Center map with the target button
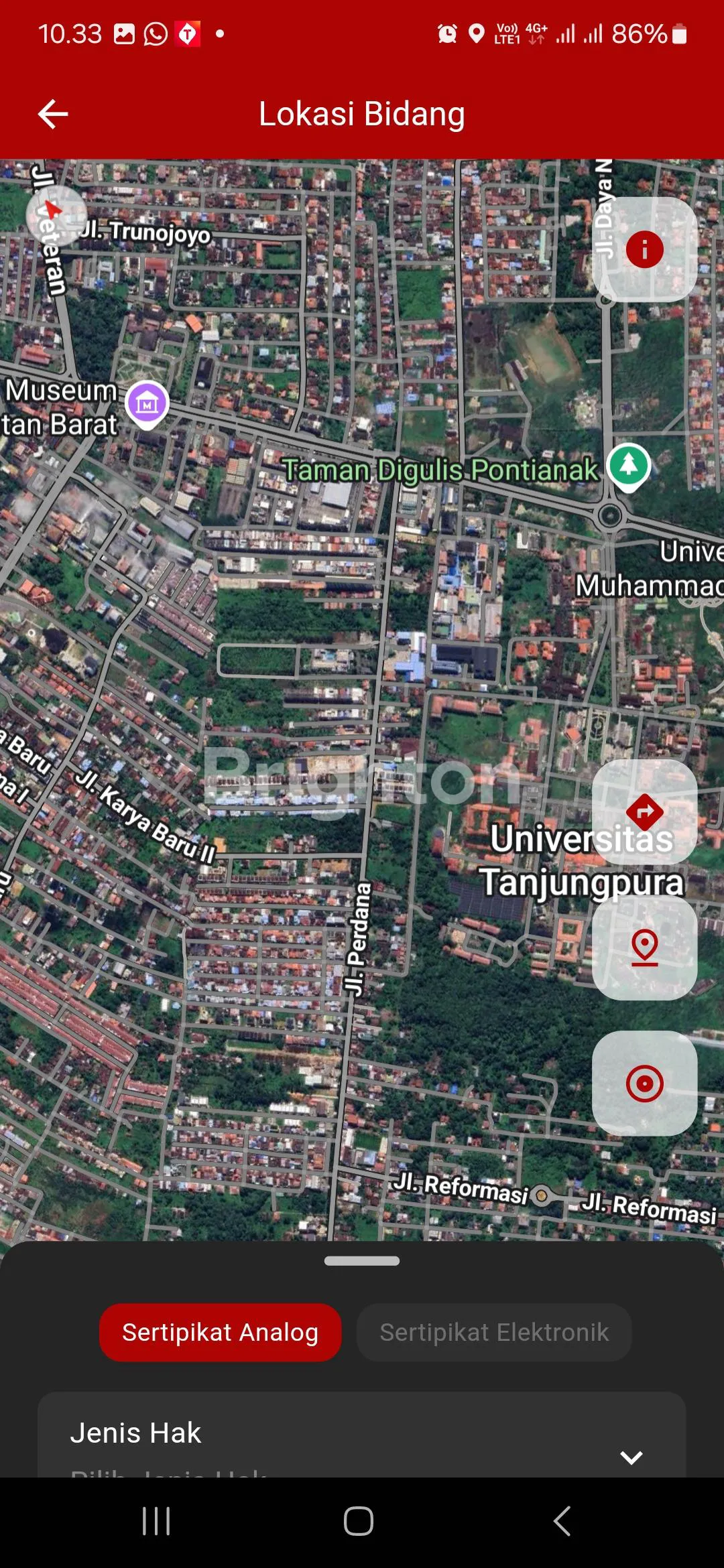The width and height of the screenshot is (724, 1568). click(644, 1084)
